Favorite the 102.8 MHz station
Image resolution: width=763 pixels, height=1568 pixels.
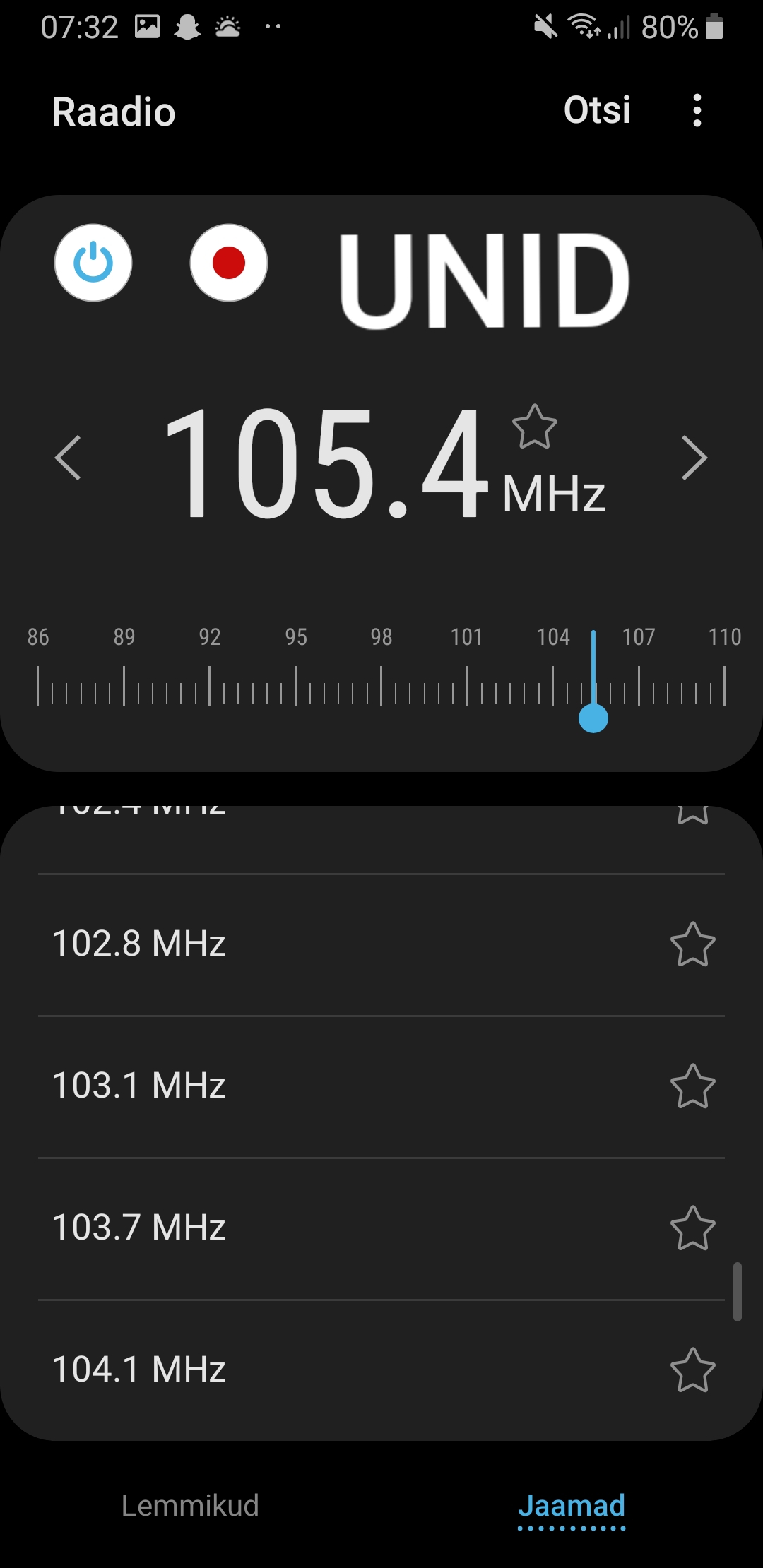point(692,944)
